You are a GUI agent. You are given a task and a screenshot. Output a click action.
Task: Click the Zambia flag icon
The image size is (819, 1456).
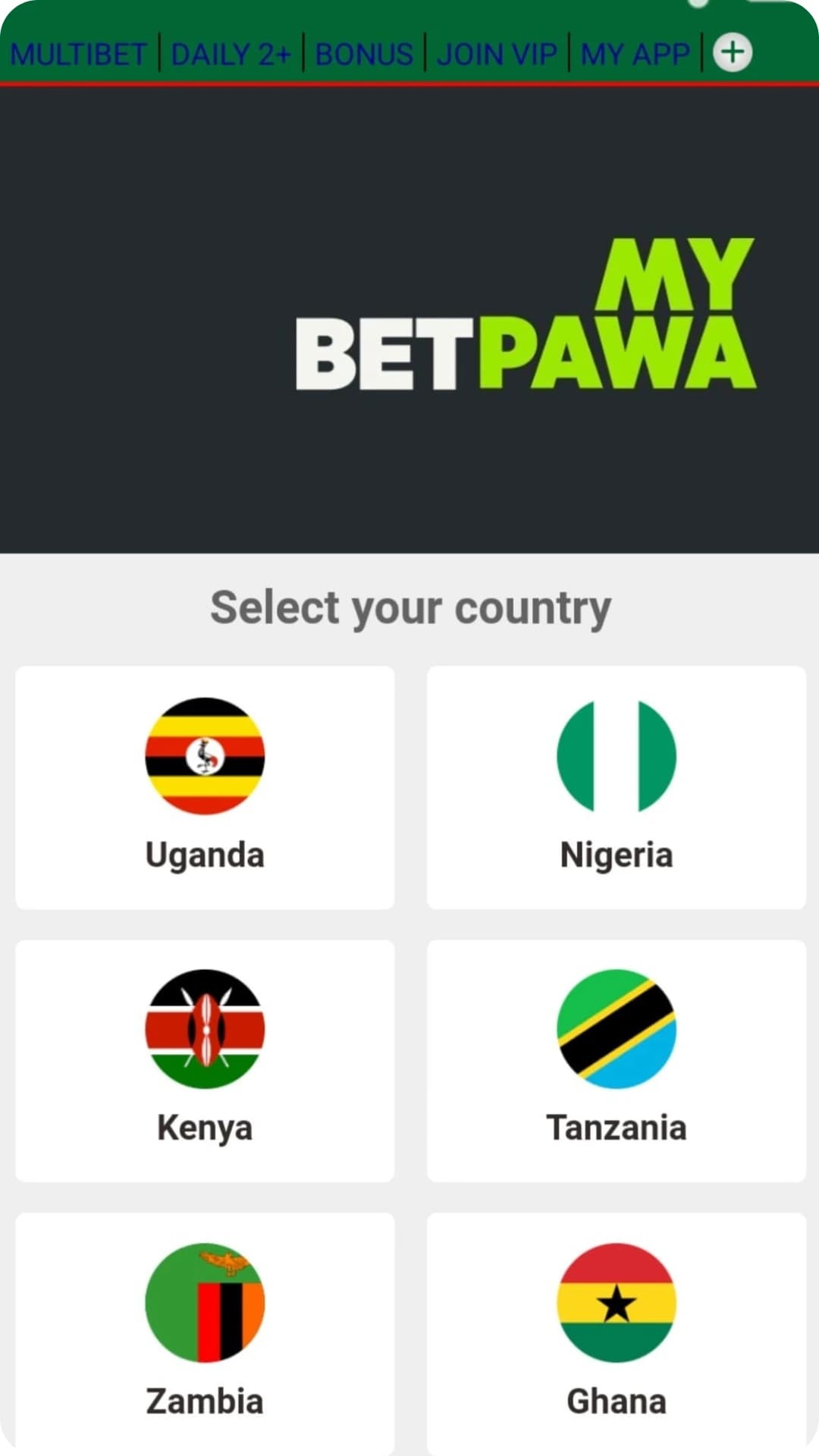click(205, 1301)
